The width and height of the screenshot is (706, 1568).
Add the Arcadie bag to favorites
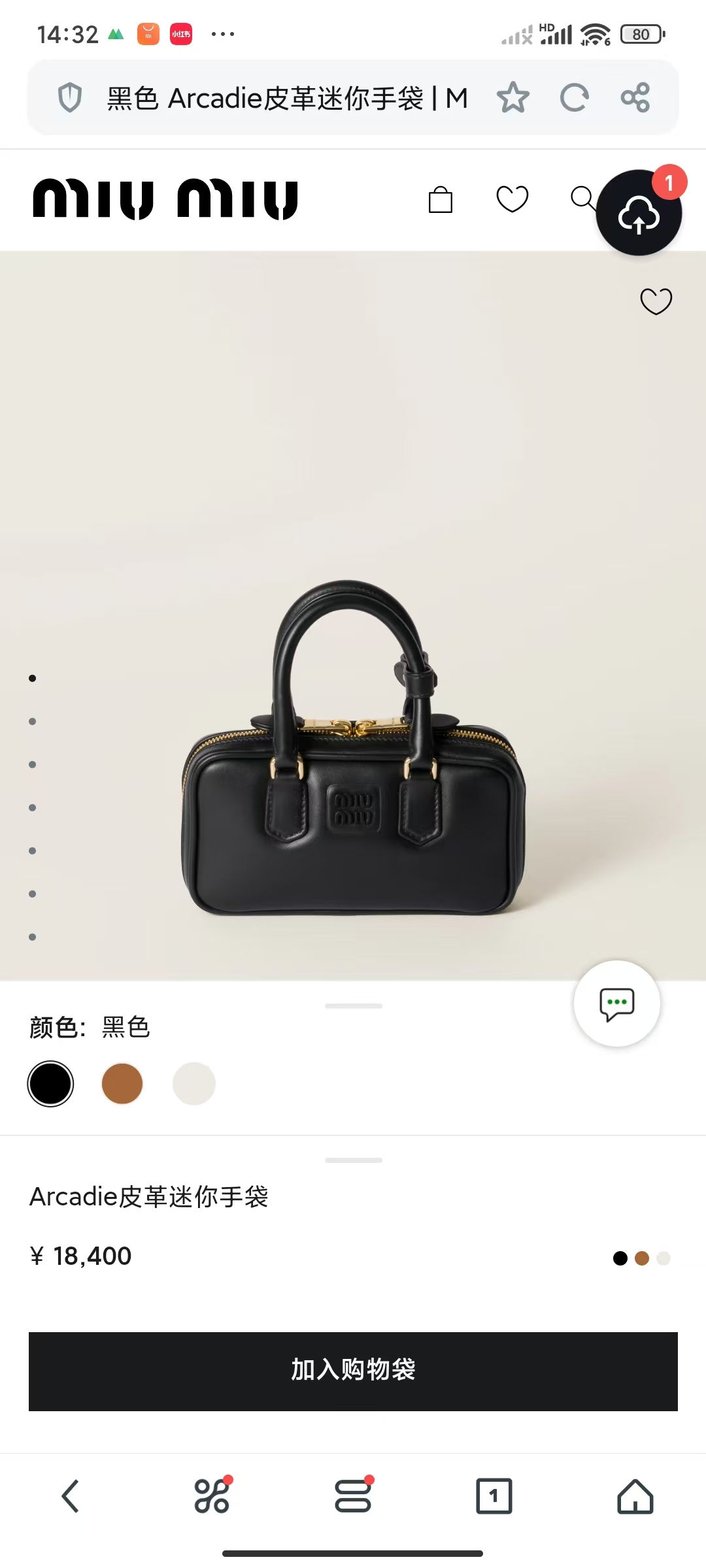point(656,301)
